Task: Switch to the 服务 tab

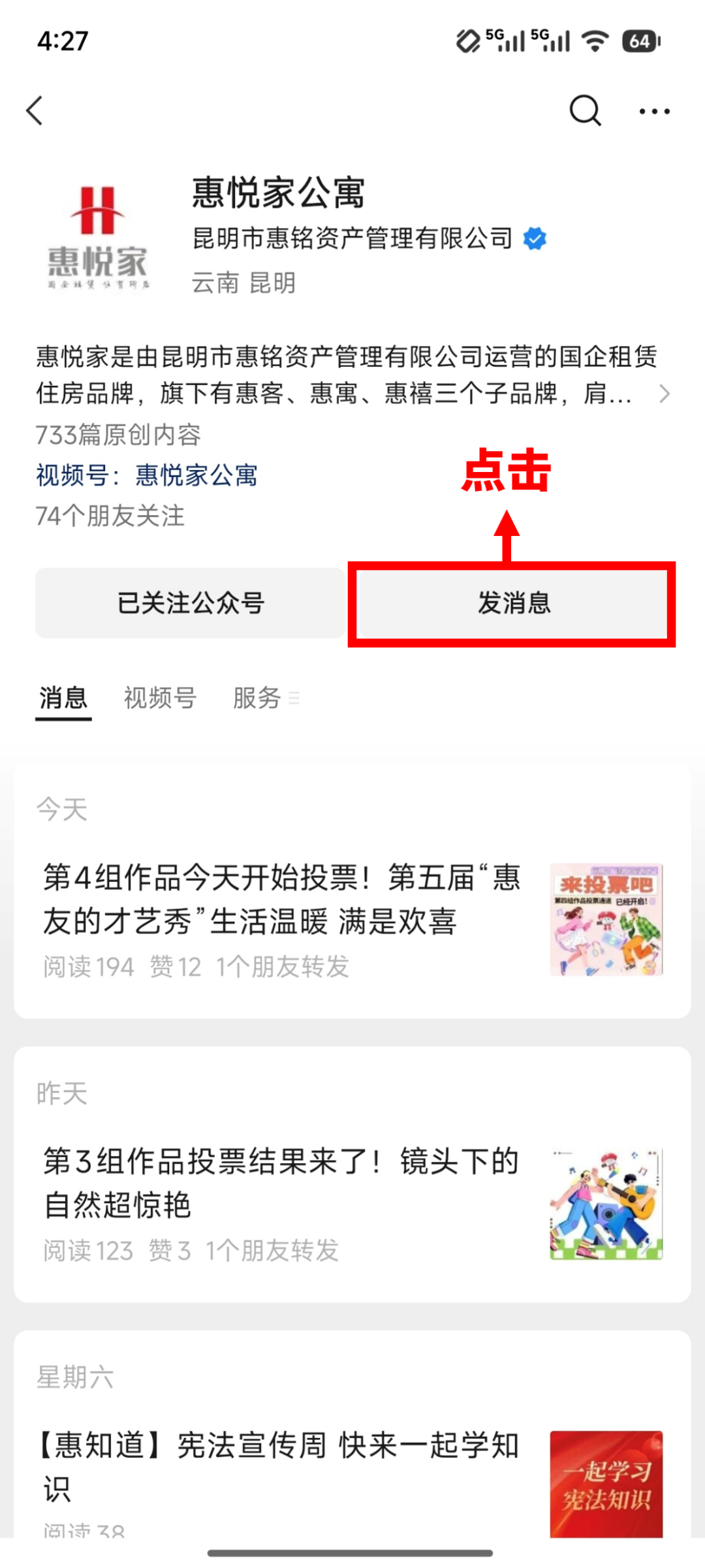Action: click(x=256, y=697)
